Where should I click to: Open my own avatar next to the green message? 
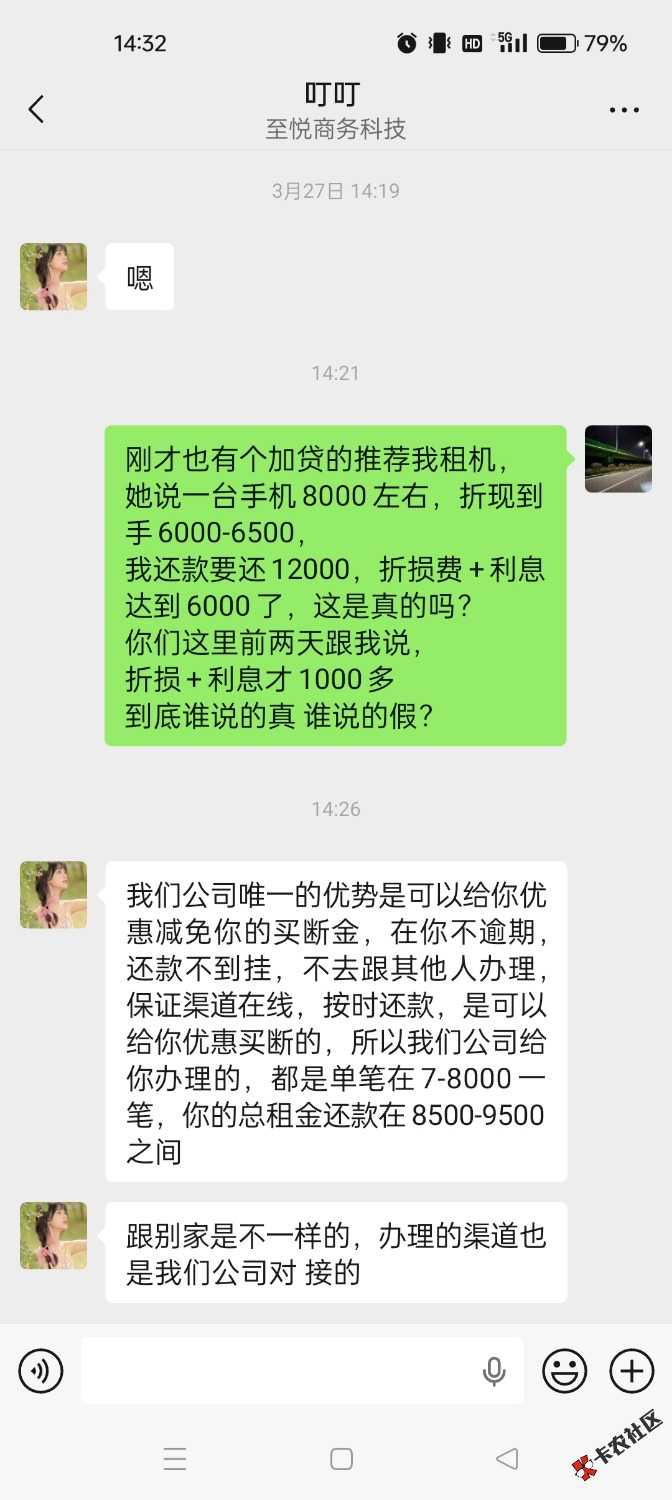pyautogui.click(x=618, y=459)
